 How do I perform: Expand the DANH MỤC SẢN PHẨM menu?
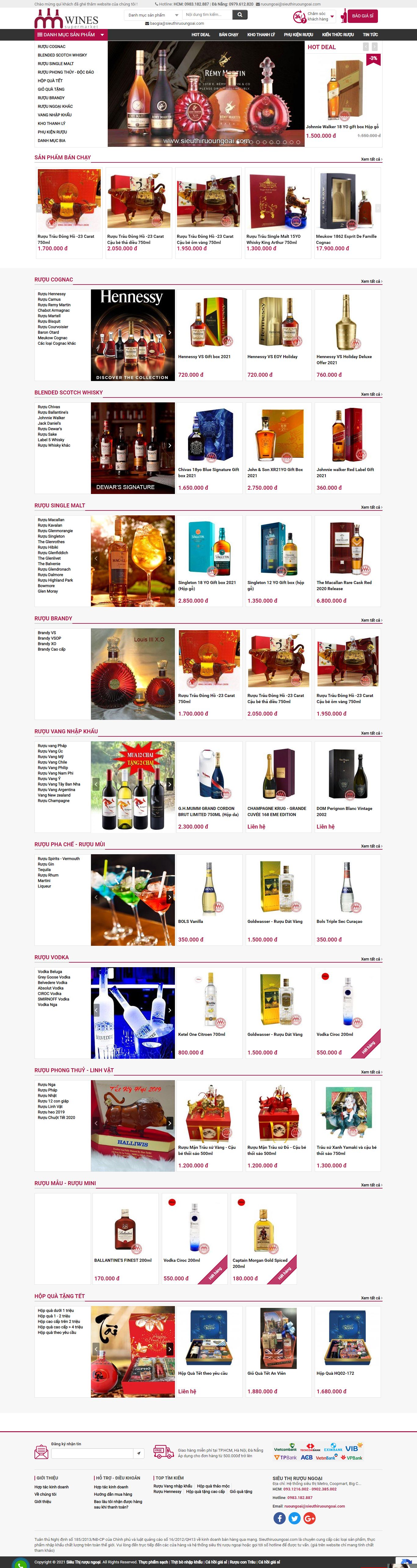click(x=71, y=35)
